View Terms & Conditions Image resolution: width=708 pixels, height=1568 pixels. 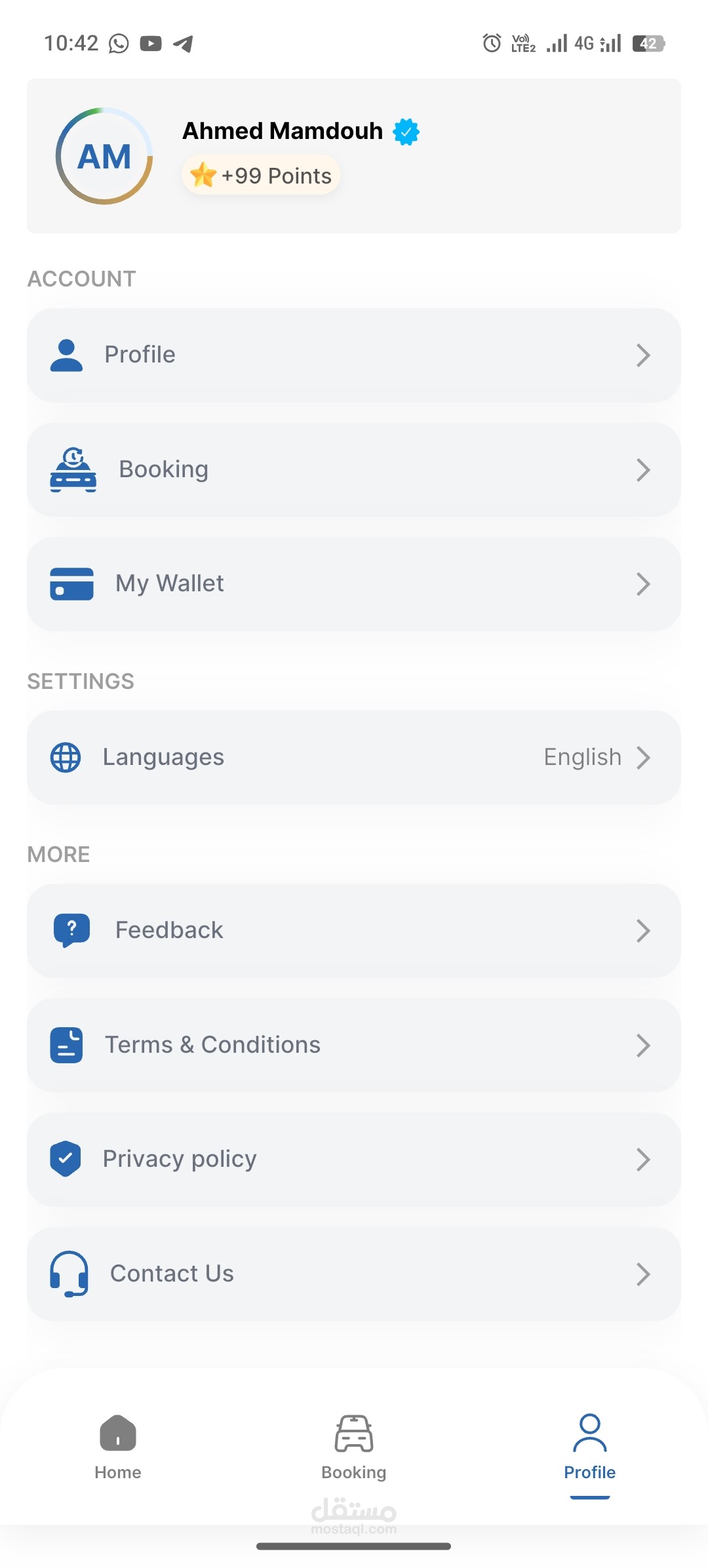tap(353, 1045)
